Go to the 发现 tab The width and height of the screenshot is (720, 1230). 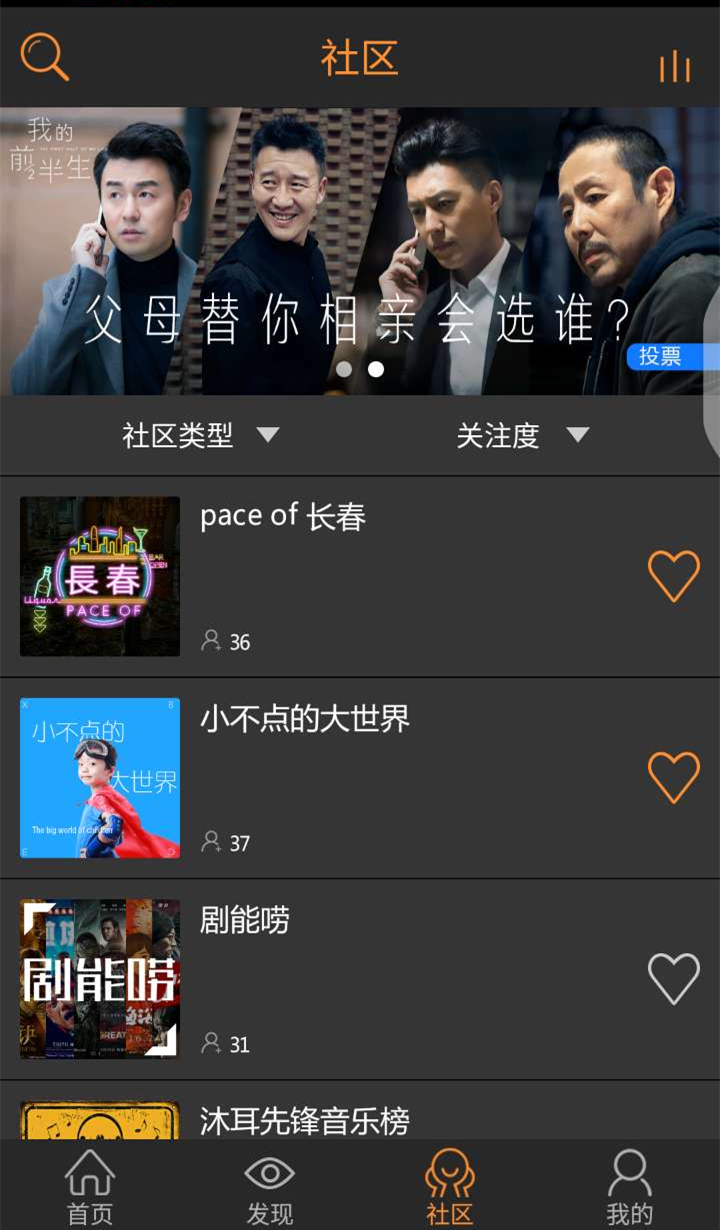pos(270,1188)
